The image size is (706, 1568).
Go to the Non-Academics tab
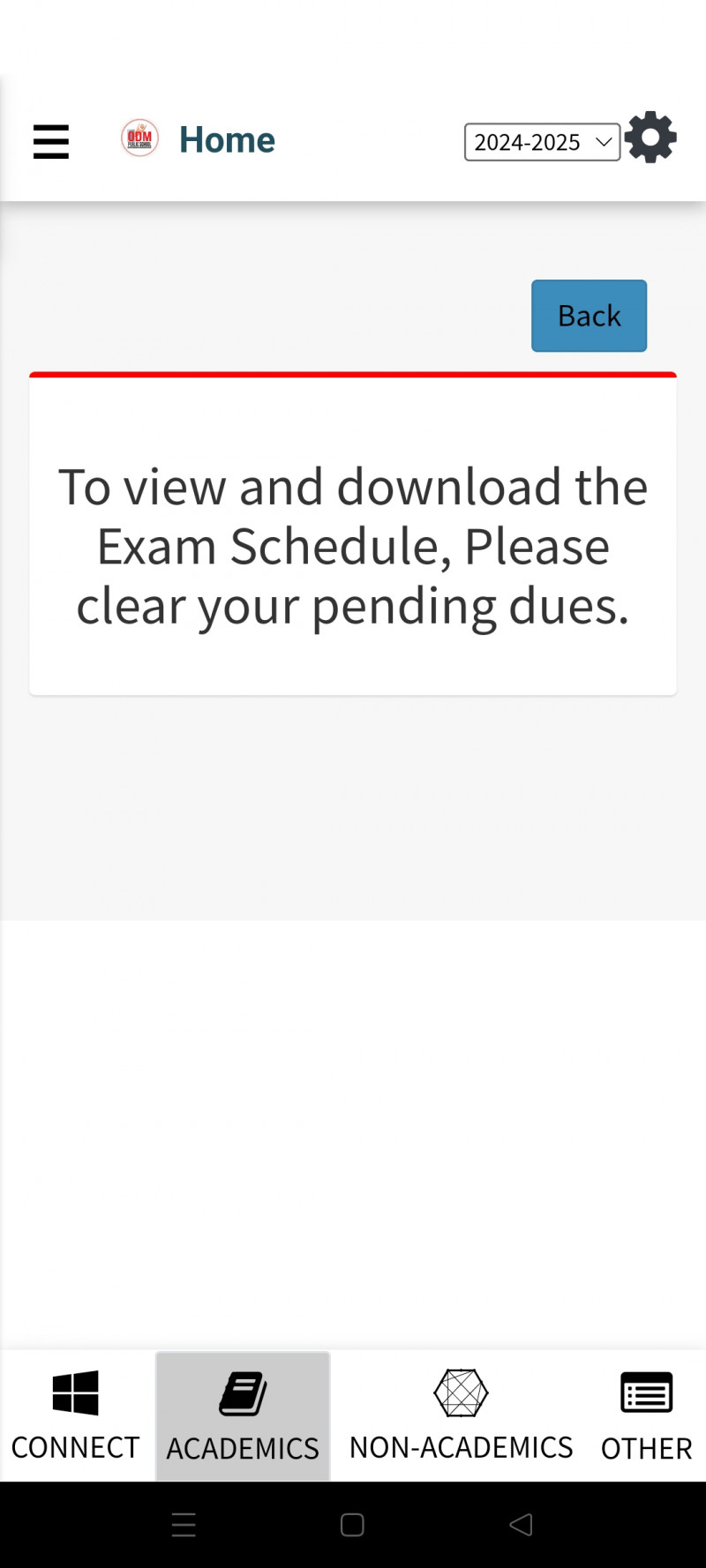point(461,1415)
